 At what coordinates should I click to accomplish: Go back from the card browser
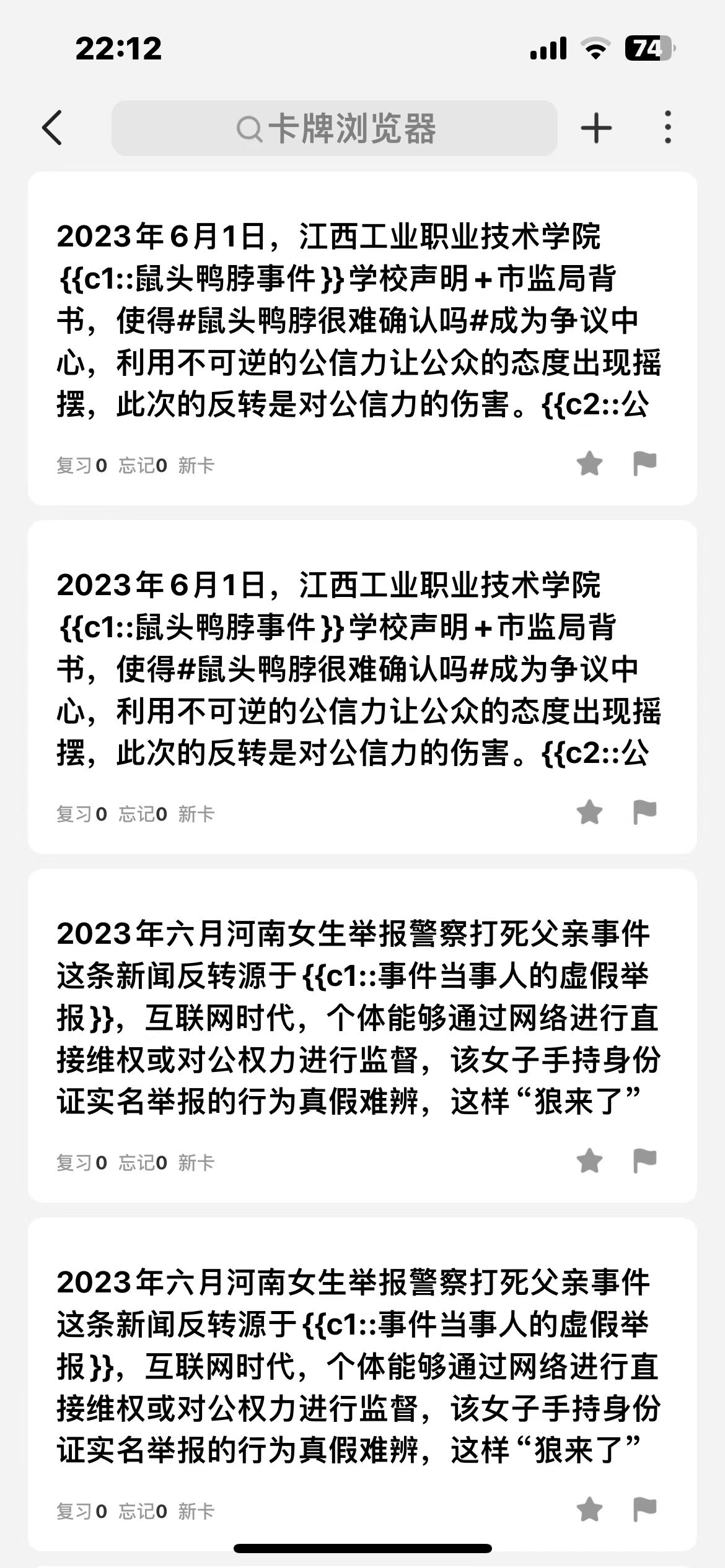coord(53,128)
